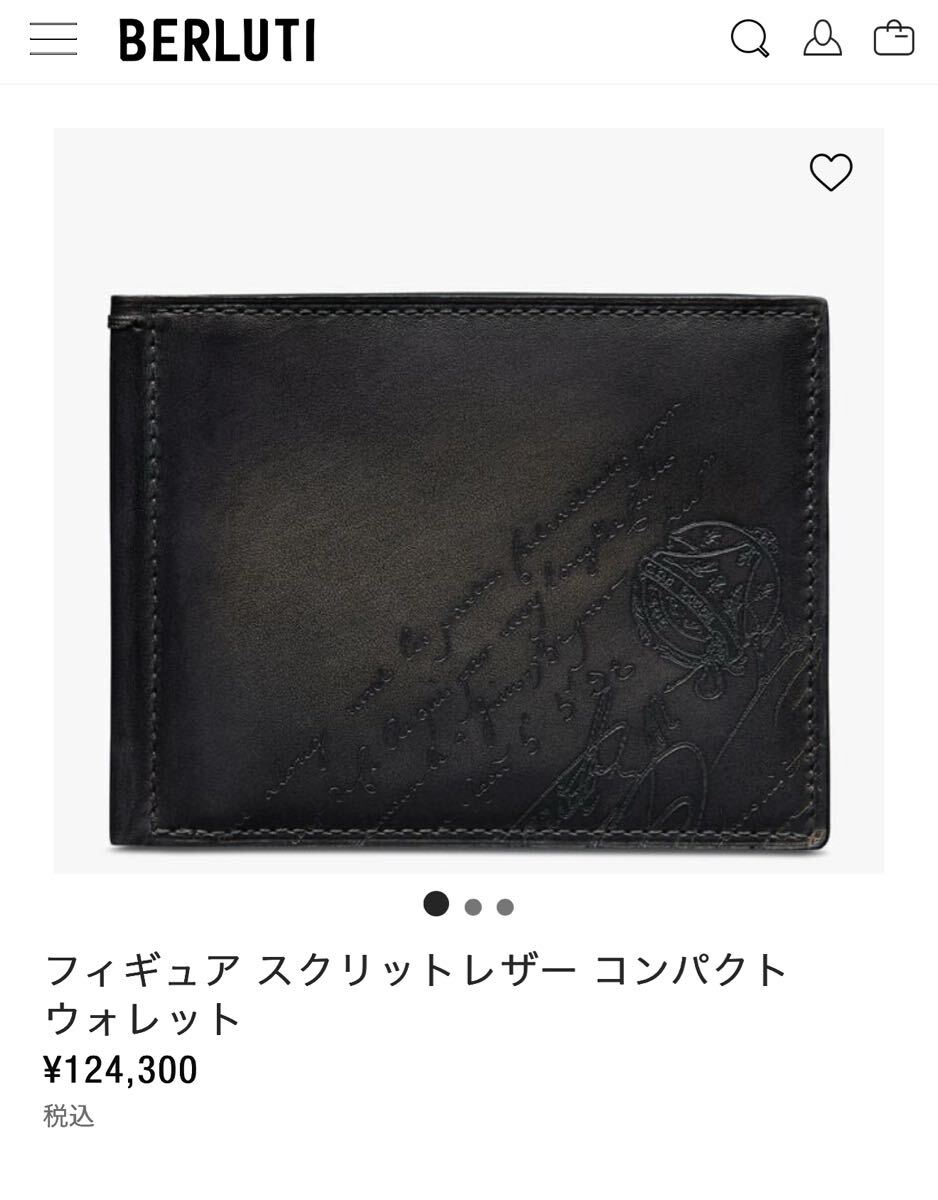Open the account profile icon
The image size is (938, 1200).
pyautogui.click(x=822, y=38)
